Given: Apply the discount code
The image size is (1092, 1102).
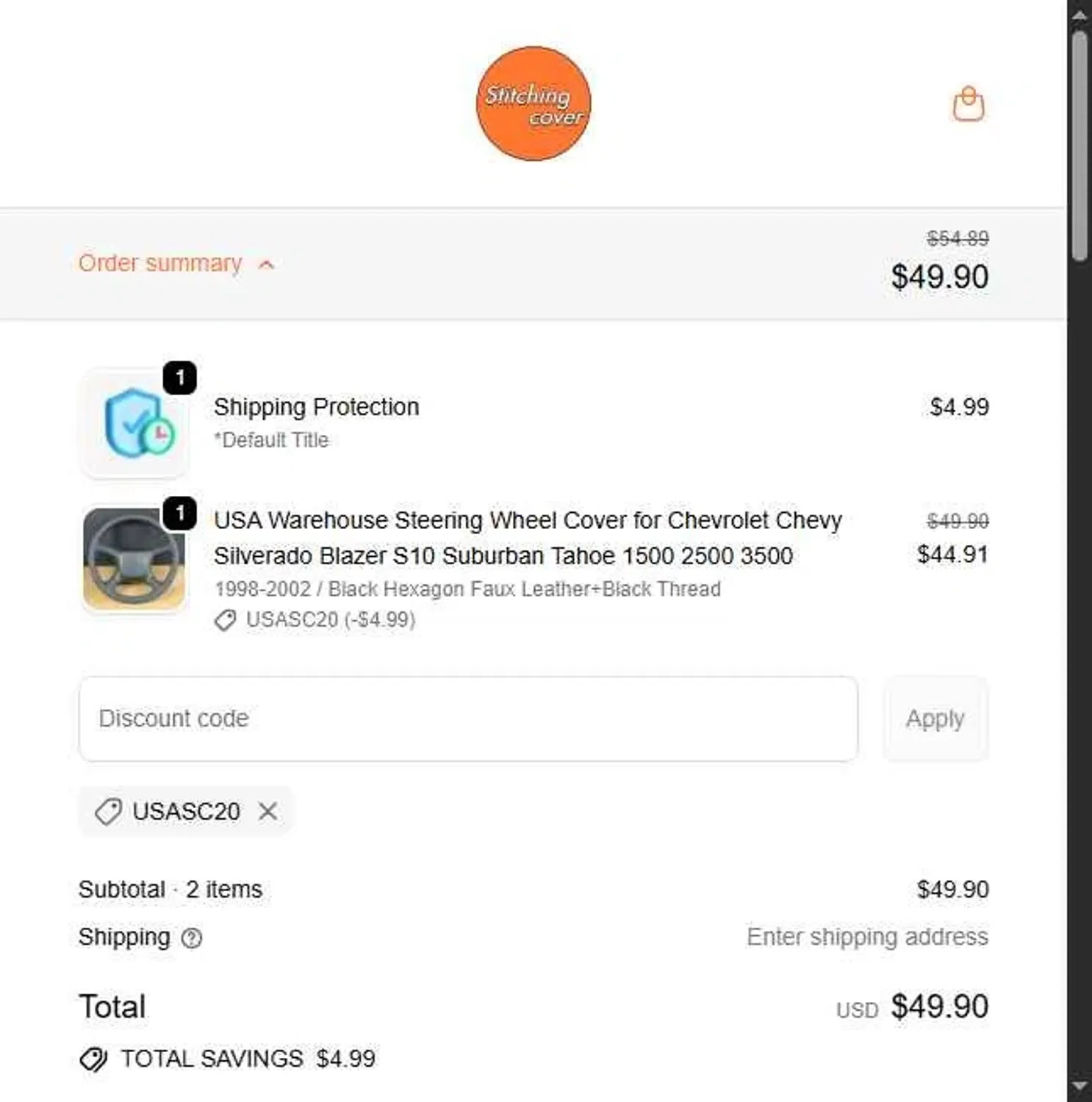Looking at the screenshot, I should tap(935, 719).
